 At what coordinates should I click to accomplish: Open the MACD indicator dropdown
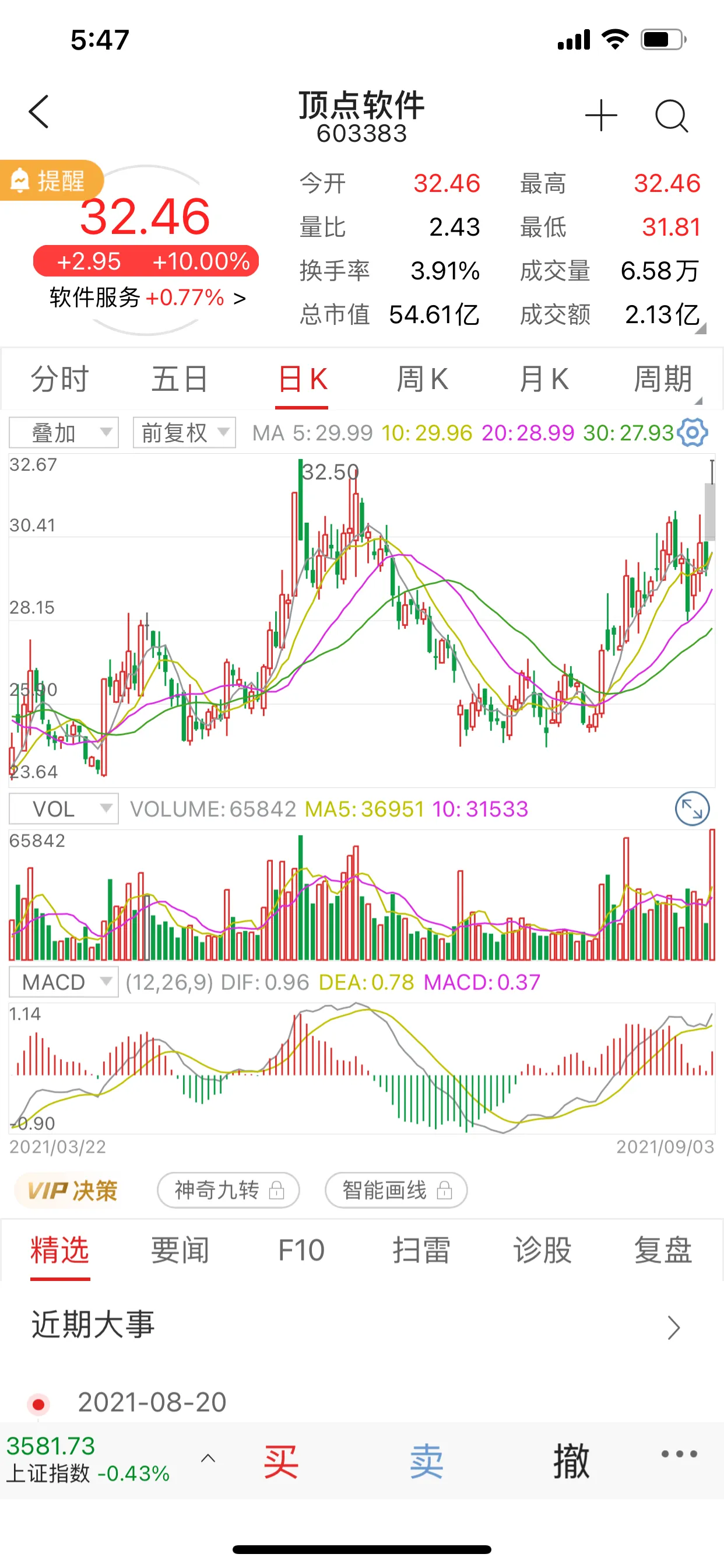(x=64, y=982)
